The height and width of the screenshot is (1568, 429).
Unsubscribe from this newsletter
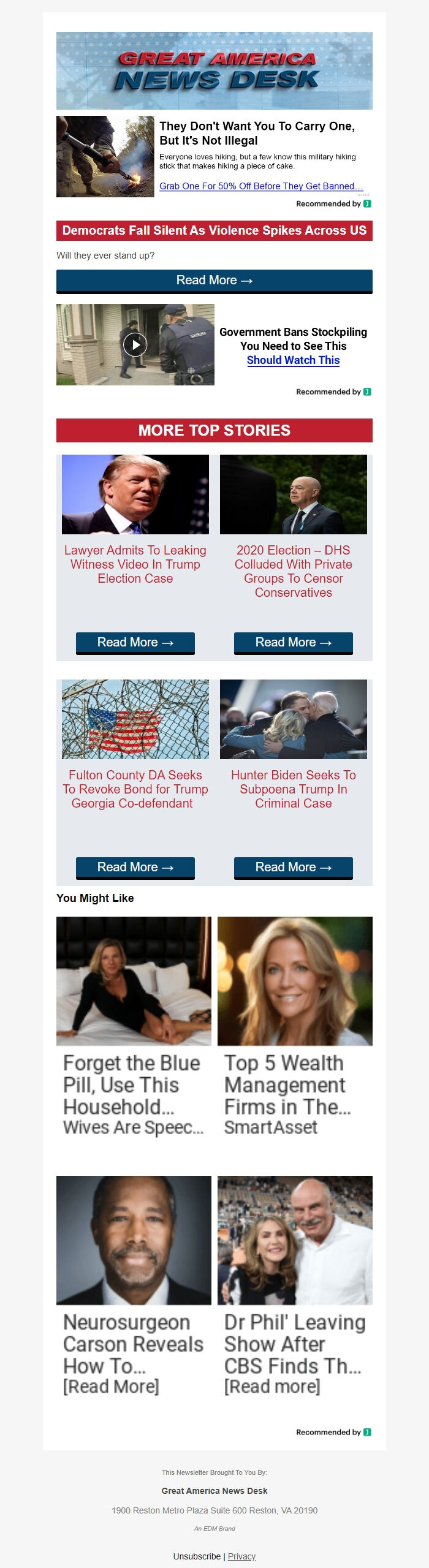(197, 1556)
